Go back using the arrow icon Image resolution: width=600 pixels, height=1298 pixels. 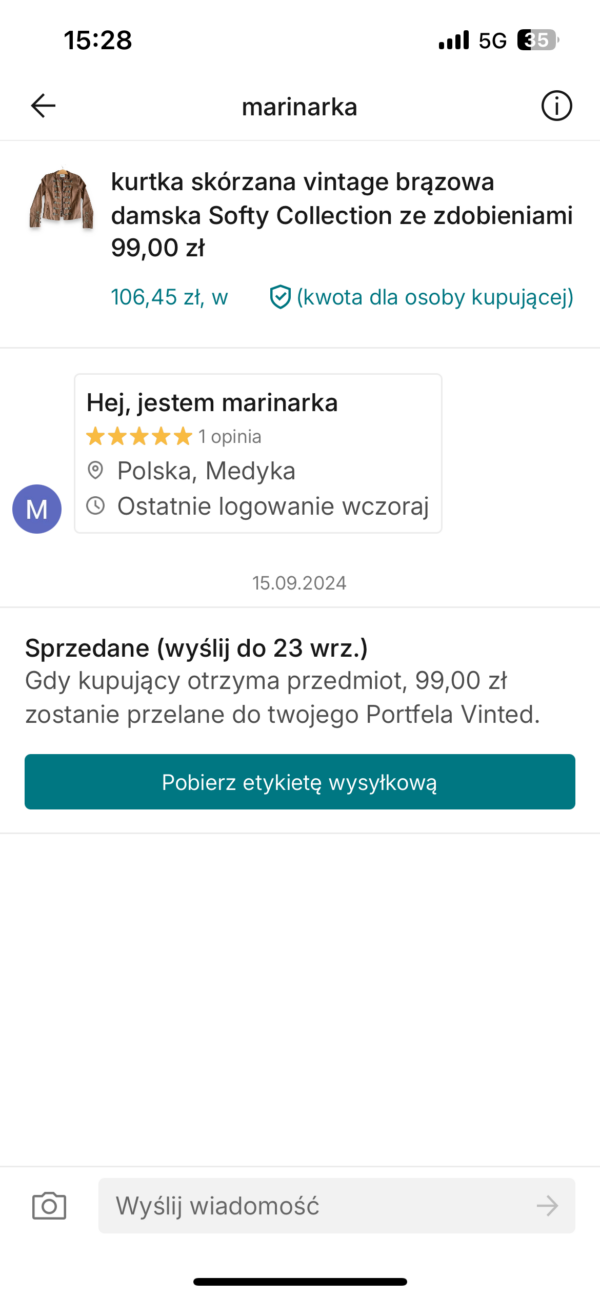(43, 106)
